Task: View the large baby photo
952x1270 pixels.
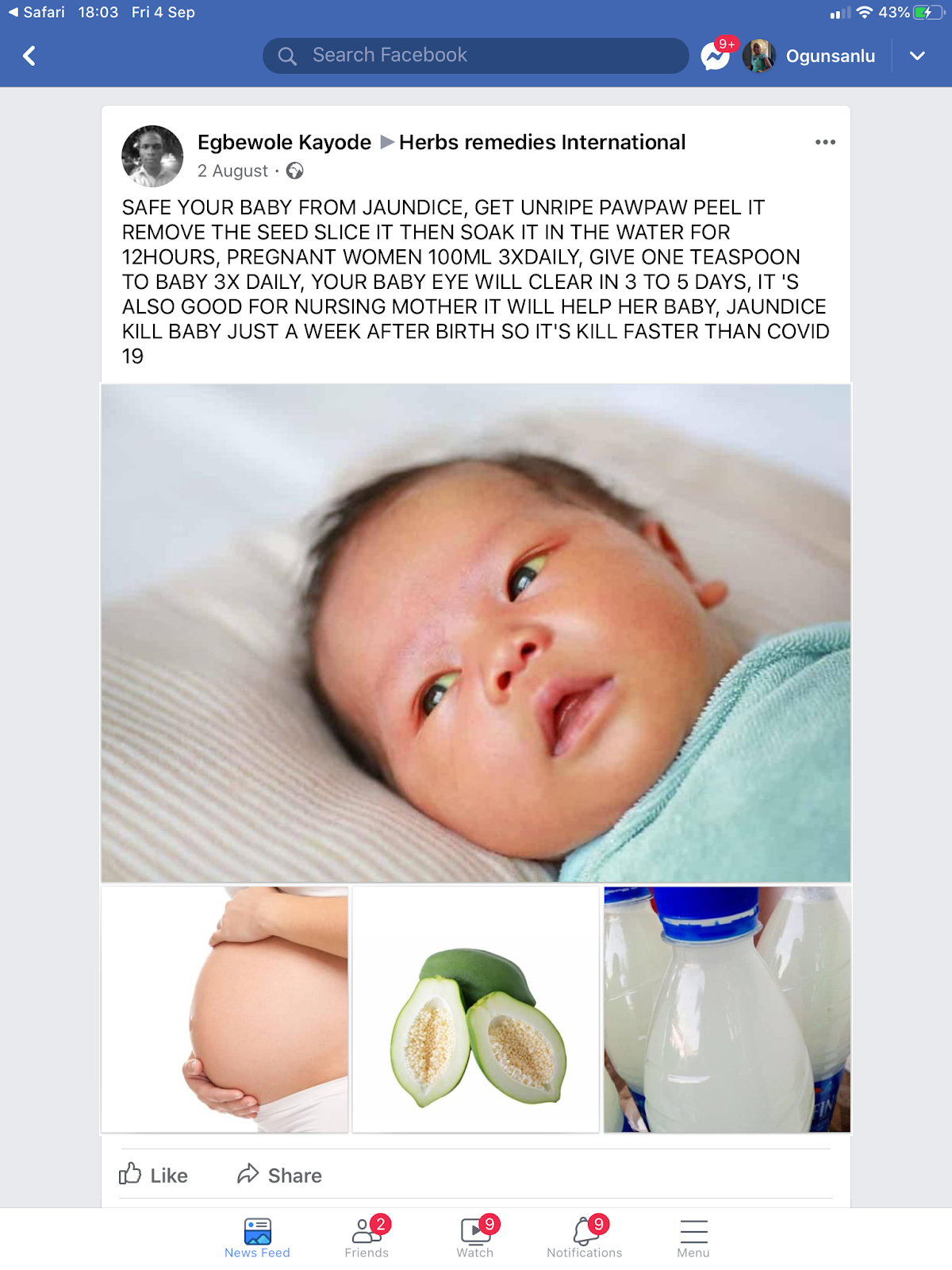Action: pyautogui.click(x=476, y=633)
